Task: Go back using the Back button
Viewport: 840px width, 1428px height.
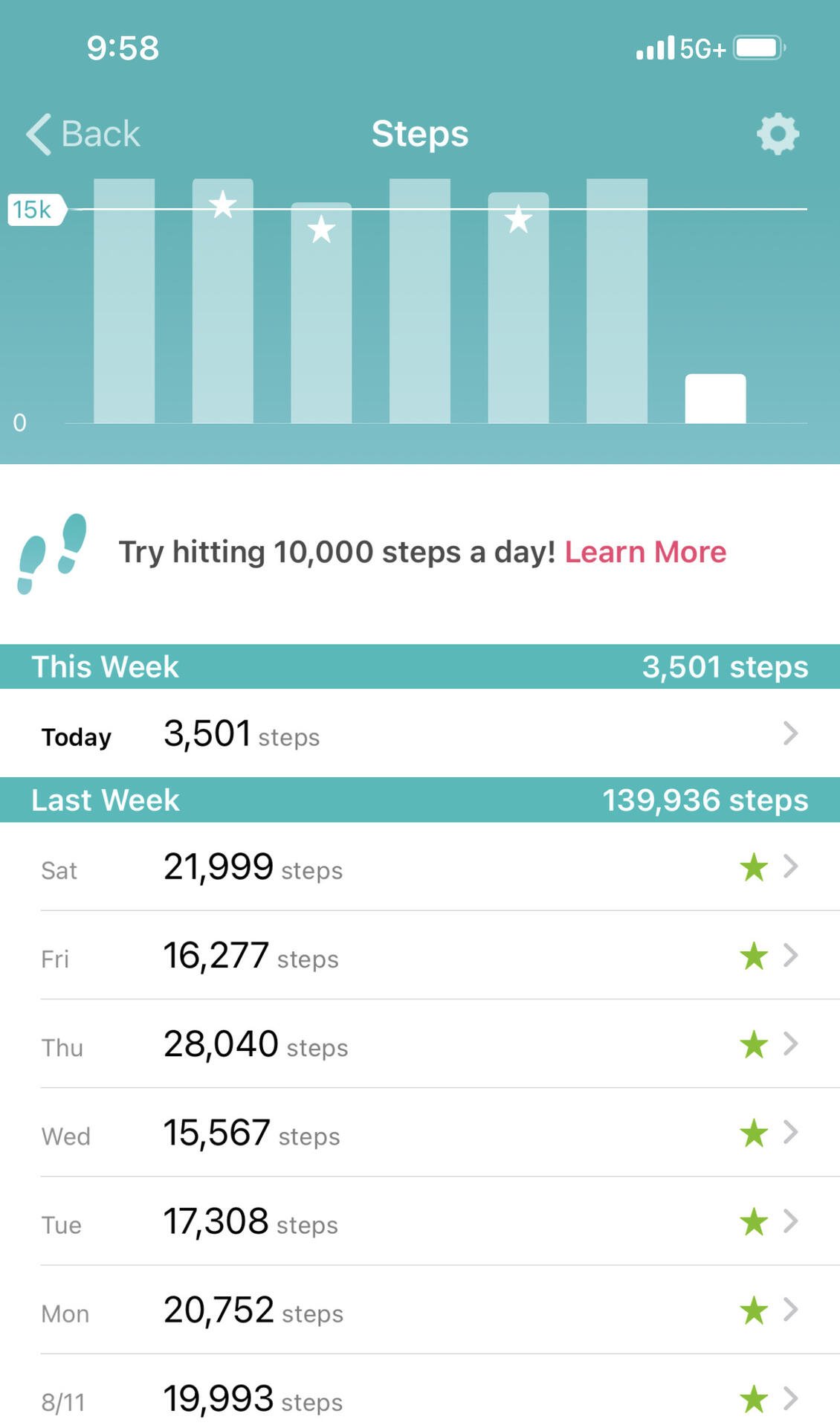Action: [x=83, y=135]
